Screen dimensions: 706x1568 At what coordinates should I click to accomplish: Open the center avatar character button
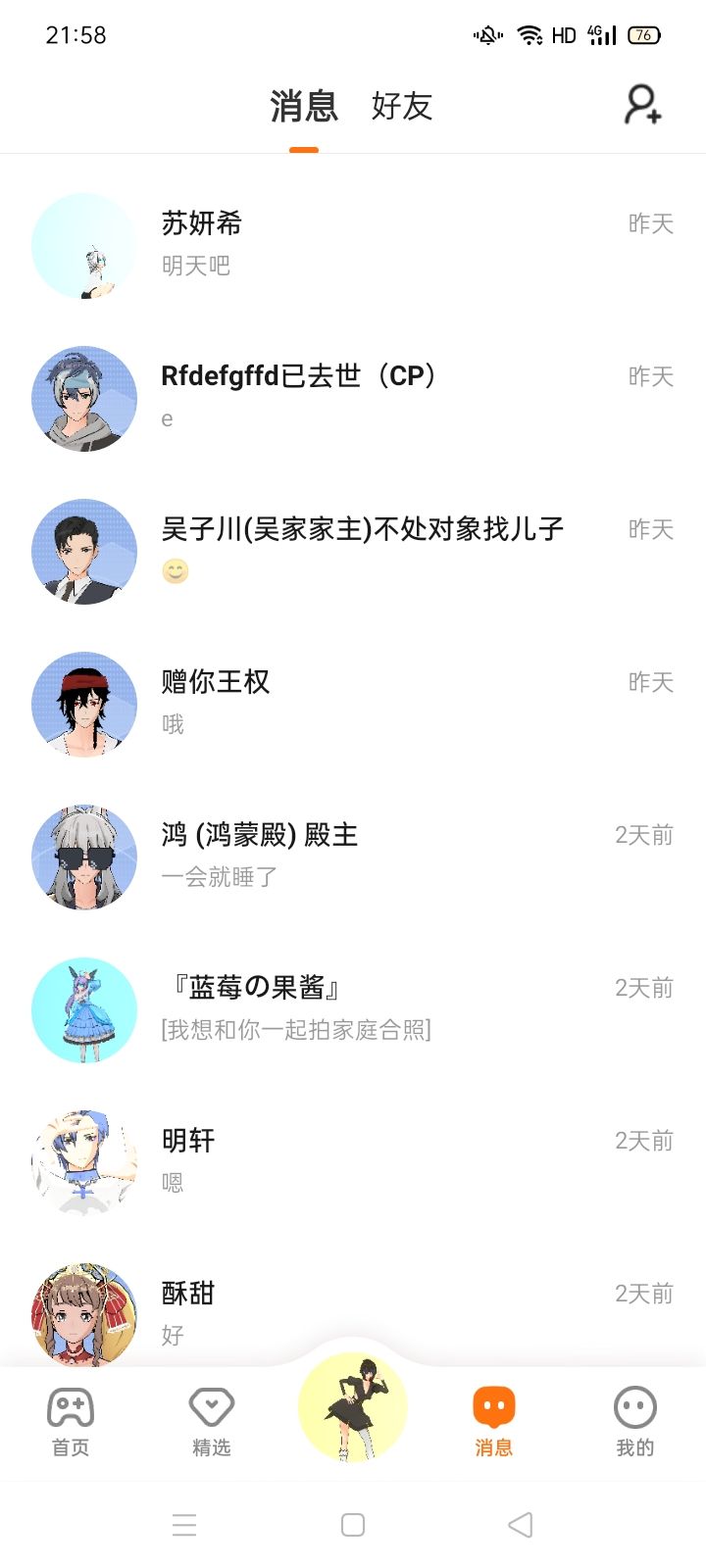(x=353, y=1407)
